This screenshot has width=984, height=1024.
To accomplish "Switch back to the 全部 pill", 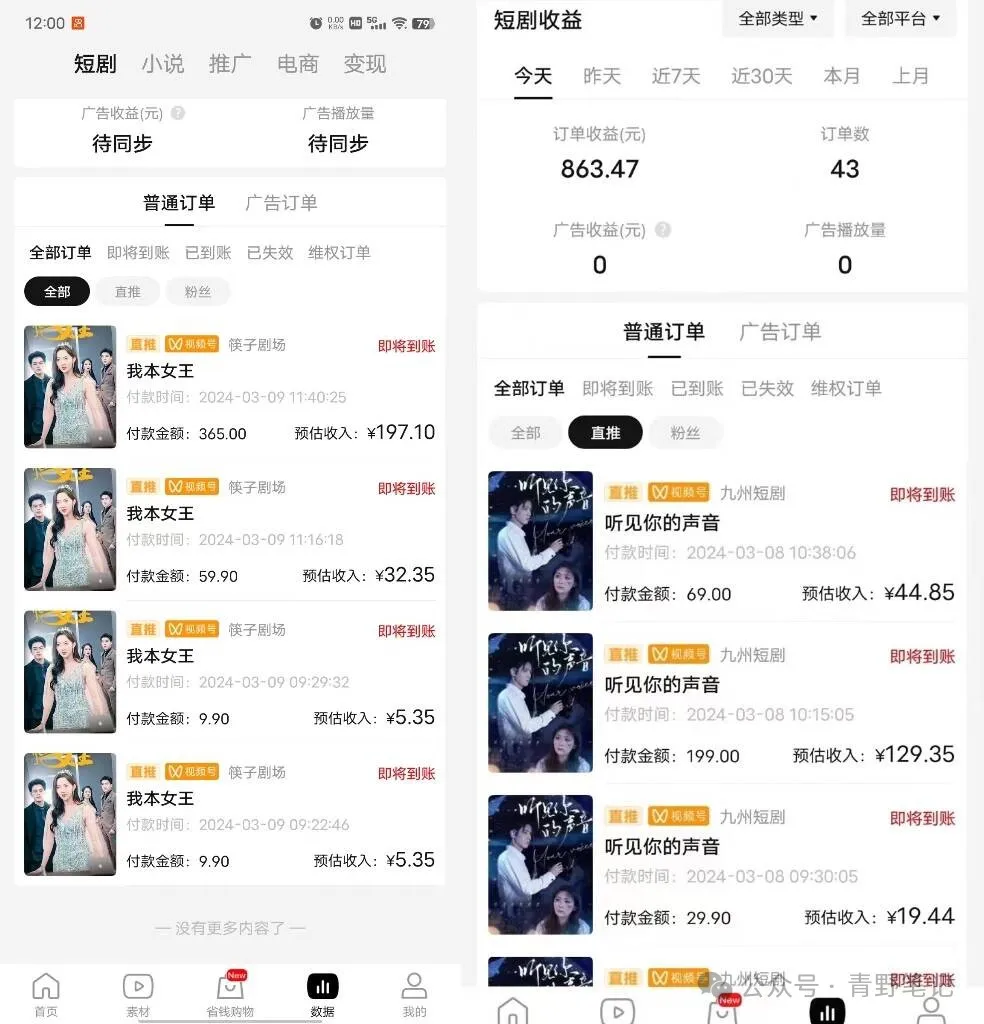I will [x=526, y=433].
